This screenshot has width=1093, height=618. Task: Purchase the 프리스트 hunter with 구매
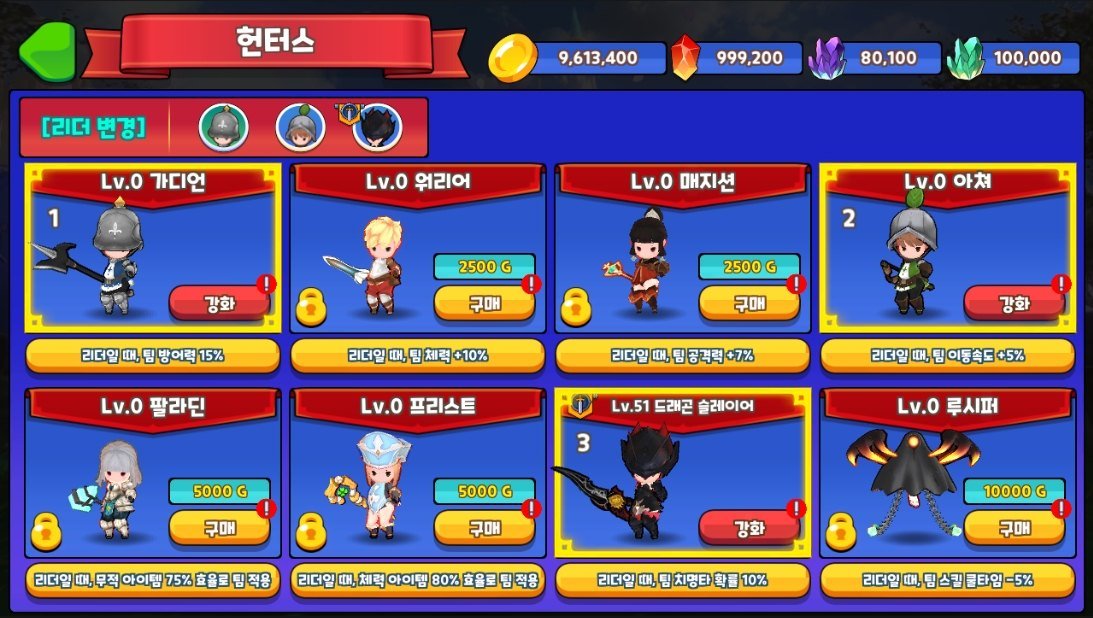[484, 527]
